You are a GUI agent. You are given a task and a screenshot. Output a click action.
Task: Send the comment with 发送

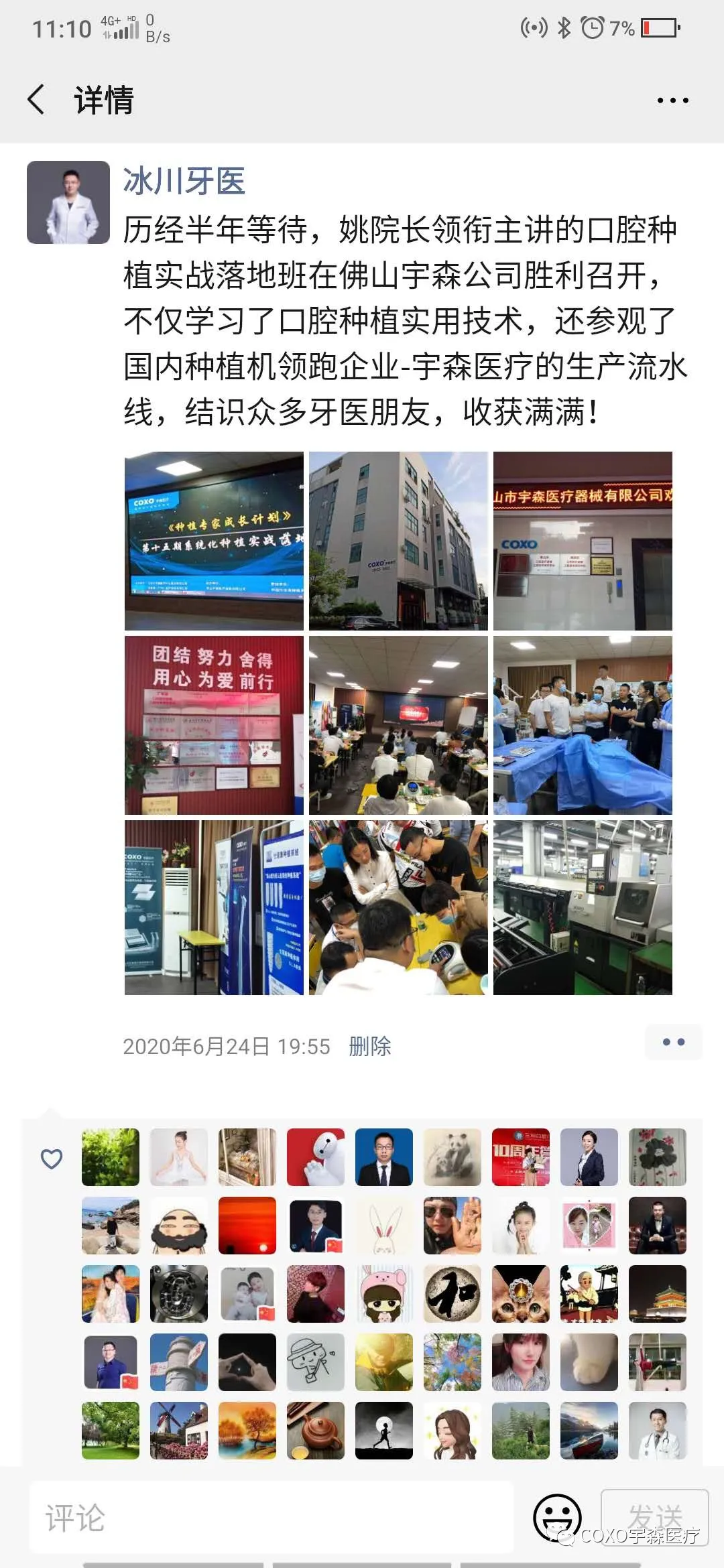tap(655, 1517)
